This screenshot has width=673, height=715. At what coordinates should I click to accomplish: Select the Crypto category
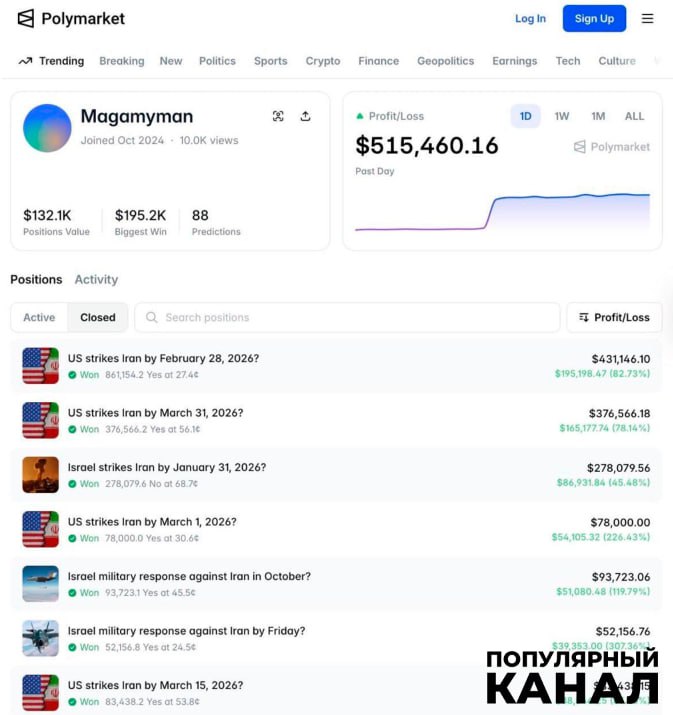pos(323,61)
